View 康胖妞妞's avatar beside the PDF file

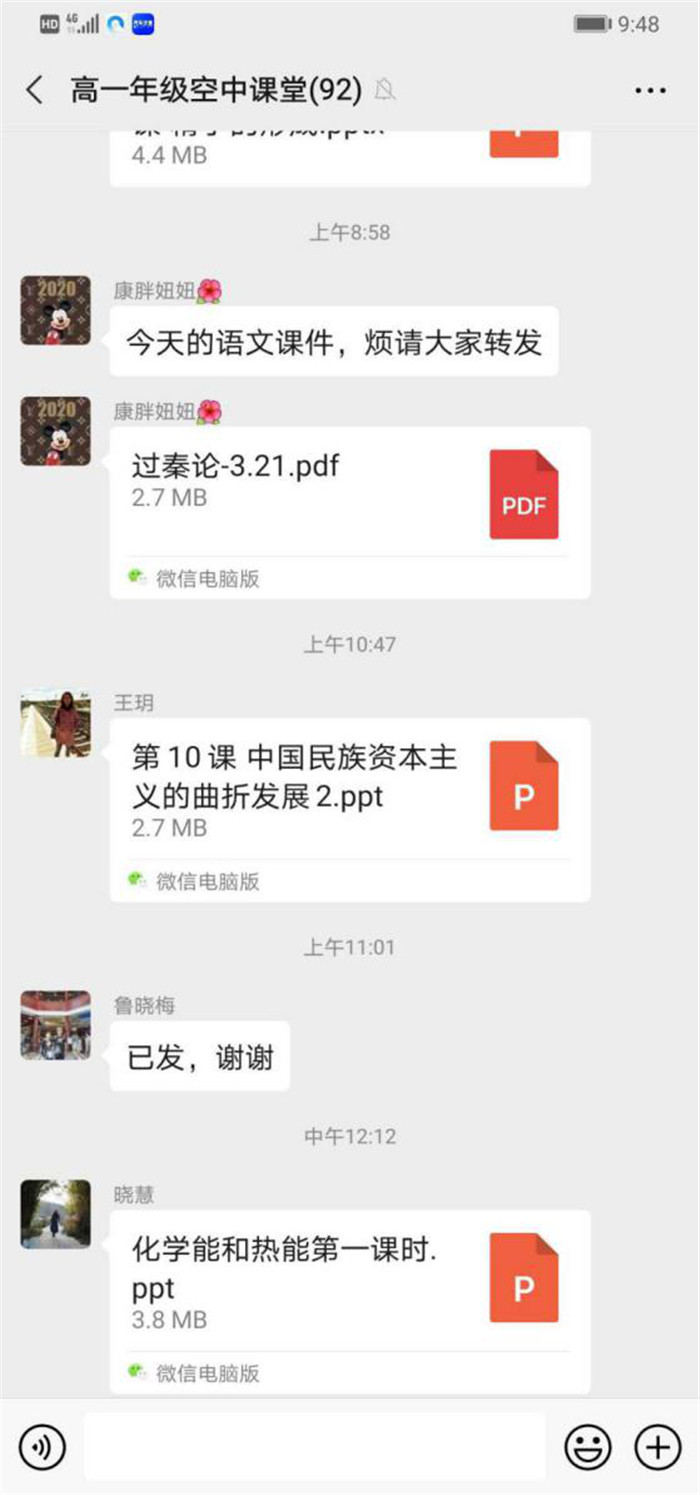click(x=56, y=431)
